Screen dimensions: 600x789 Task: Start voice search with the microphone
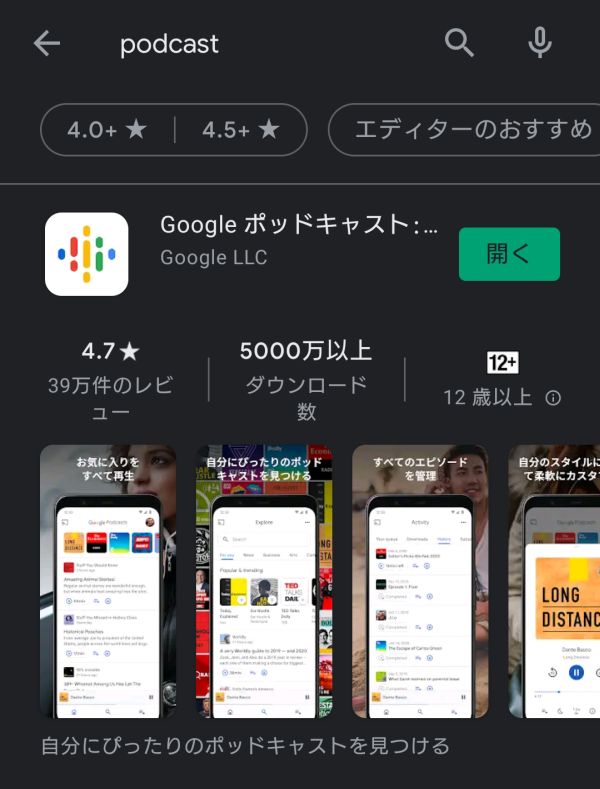click(x=540, y=43)
